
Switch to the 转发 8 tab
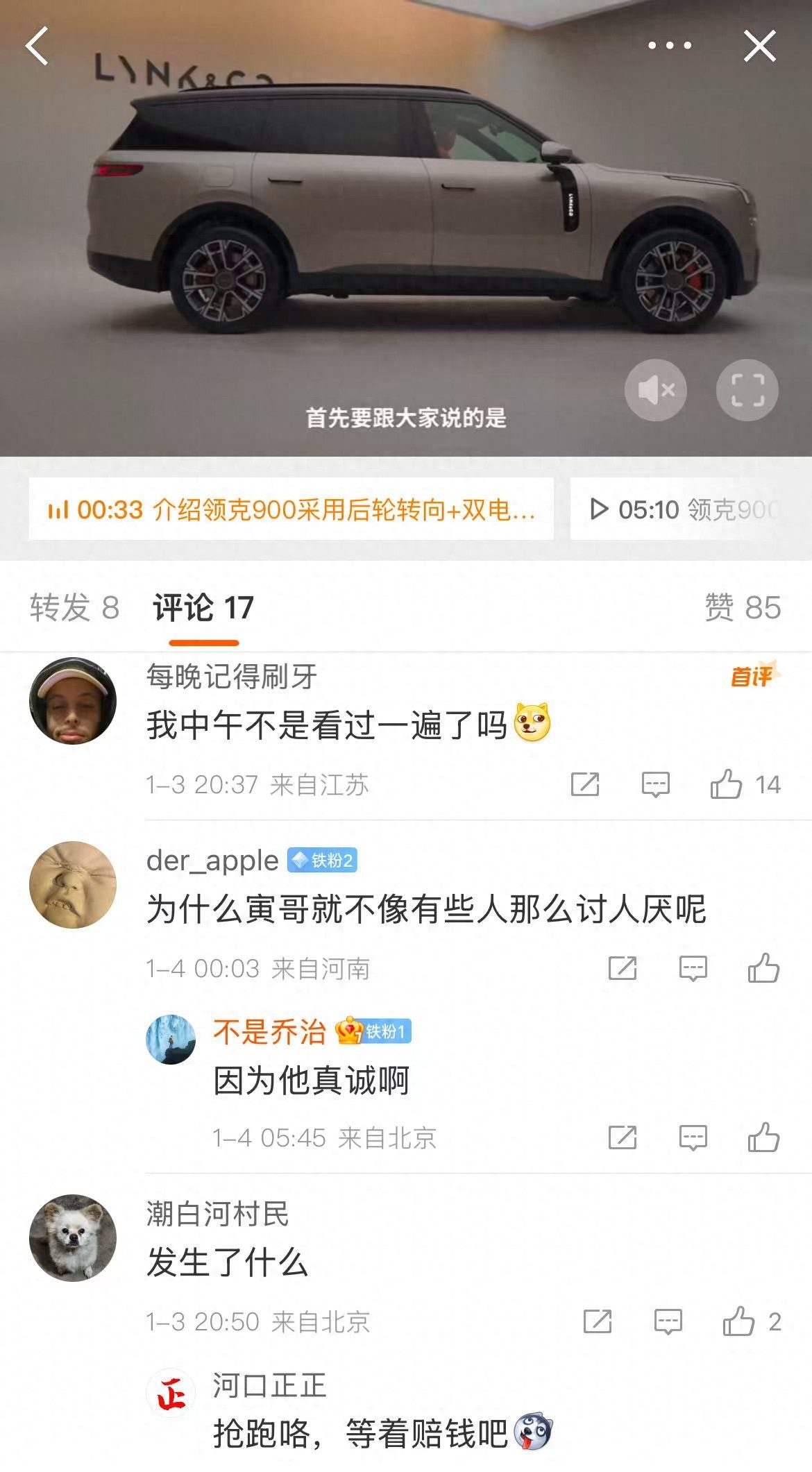[x=74, y=608]
